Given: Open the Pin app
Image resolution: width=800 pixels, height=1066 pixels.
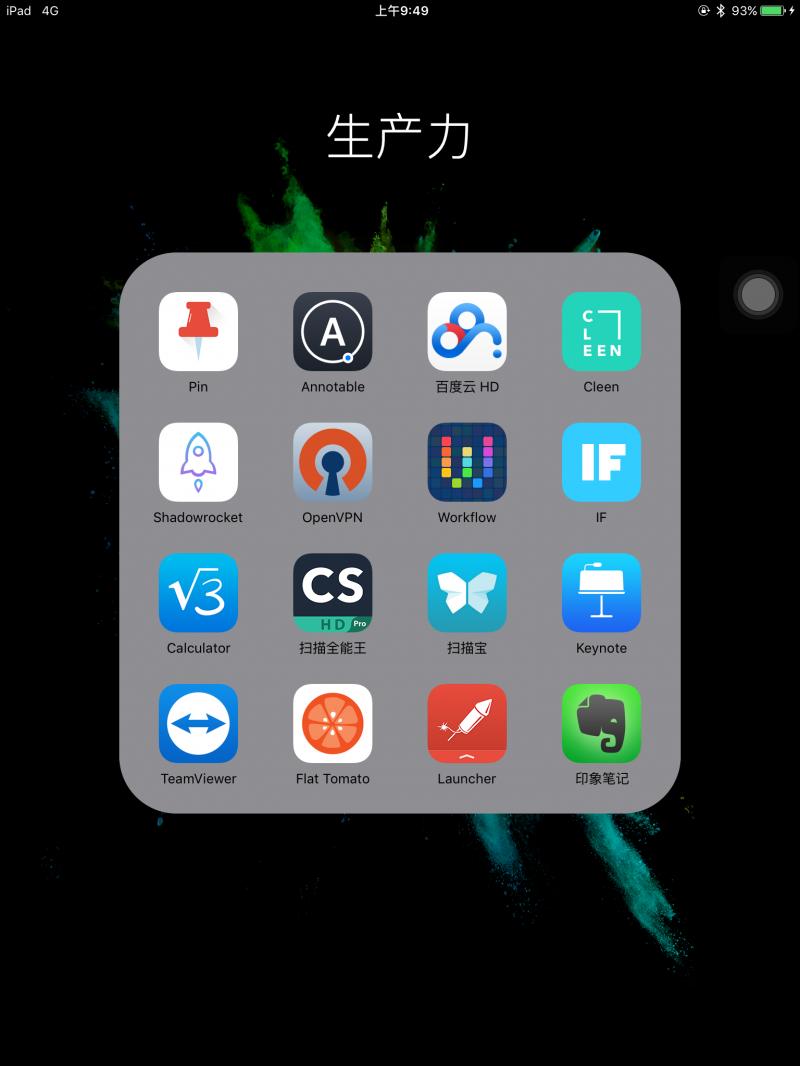Looking at the screenshot, I should point(198,332).
